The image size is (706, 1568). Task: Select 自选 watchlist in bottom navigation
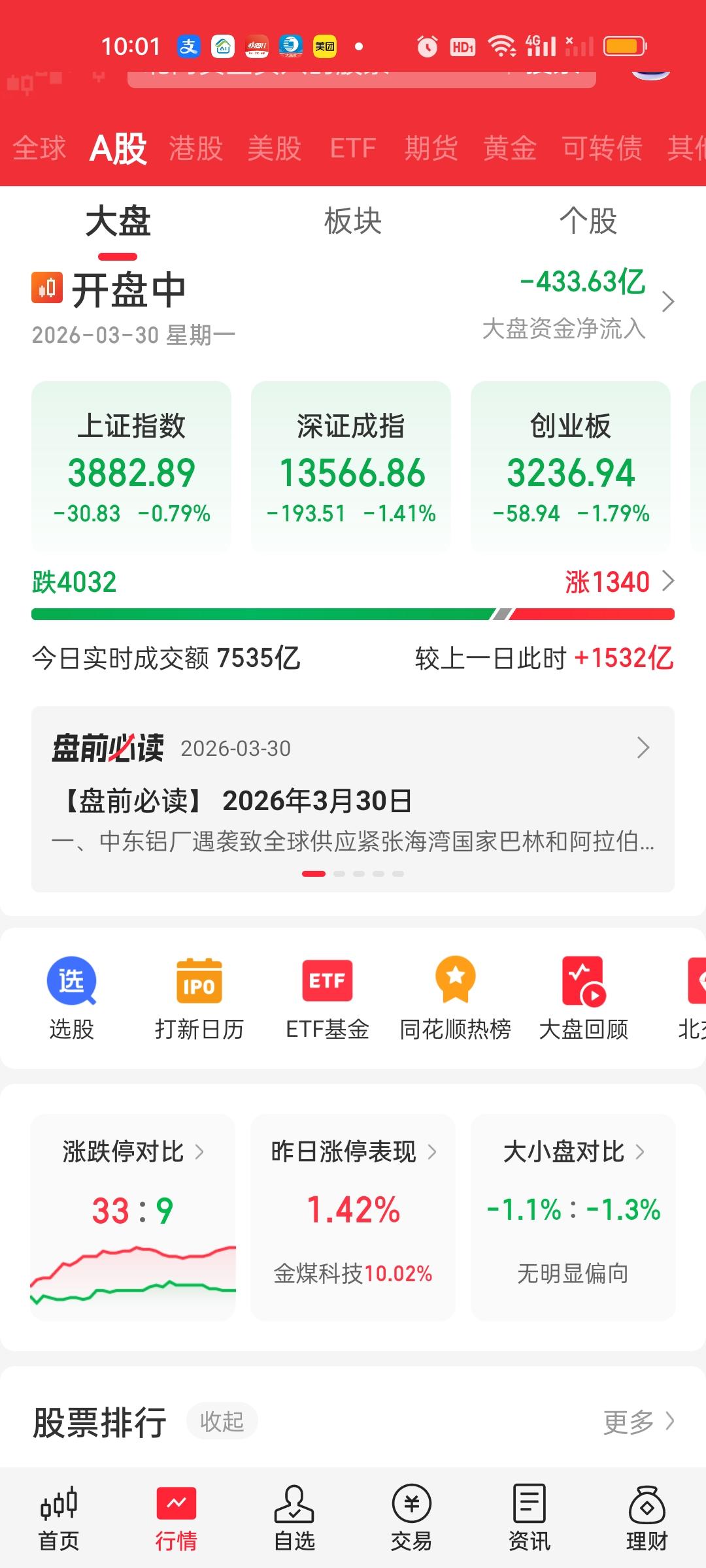pyautogui.click(x=294, y=1516)
